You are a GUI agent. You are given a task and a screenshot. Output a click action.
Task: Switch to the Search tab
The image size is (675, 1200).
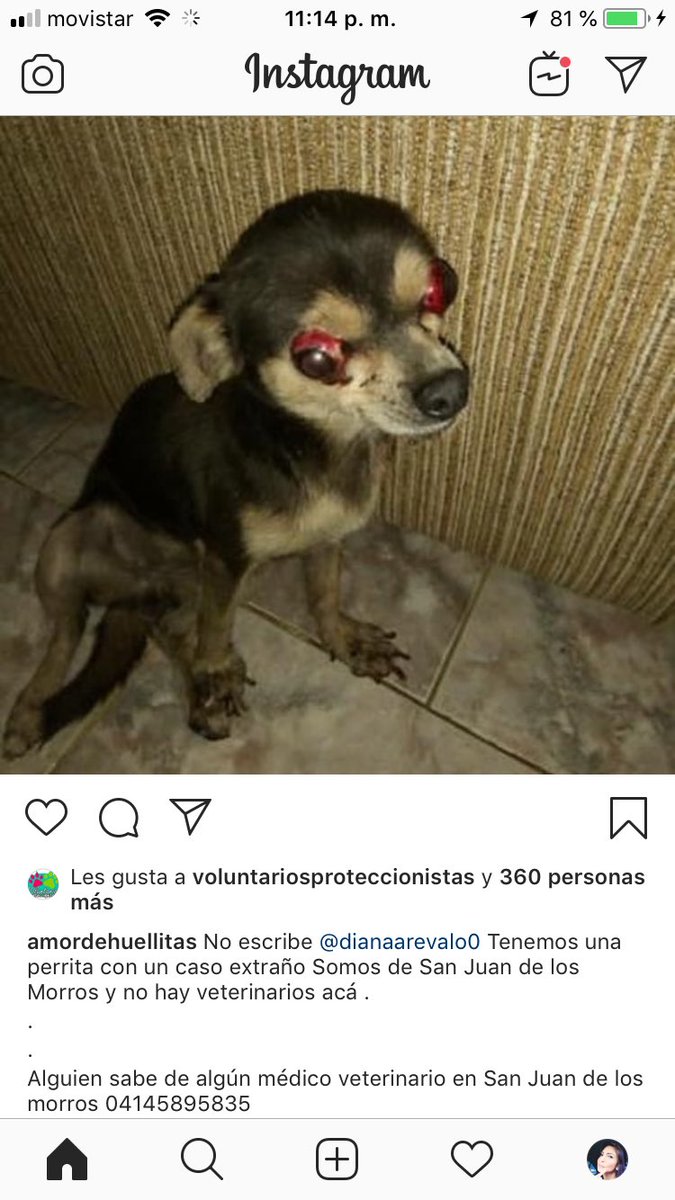point(202,1160)
